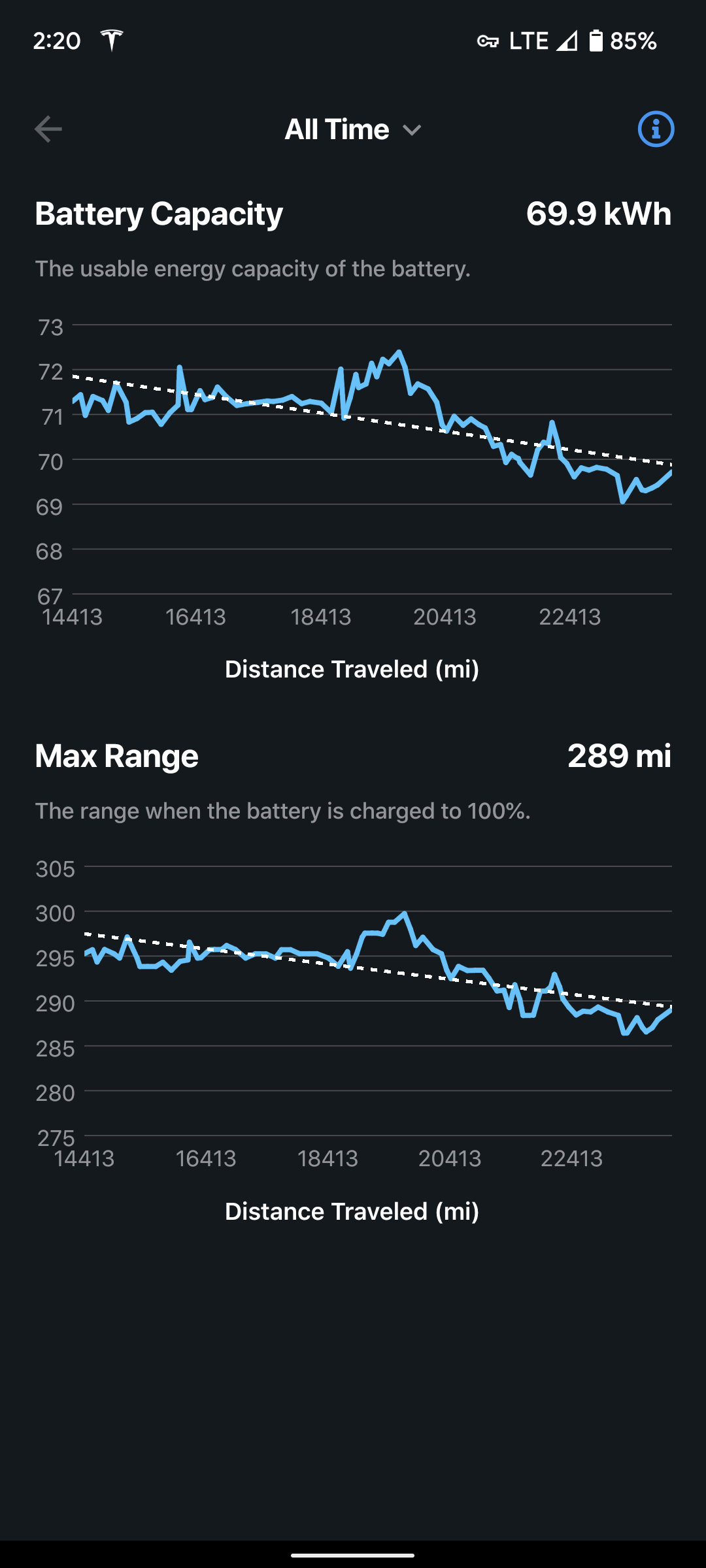Select the Battery Capacity heading
Viewport: 706px width, 1568px height.
(158, 213)
